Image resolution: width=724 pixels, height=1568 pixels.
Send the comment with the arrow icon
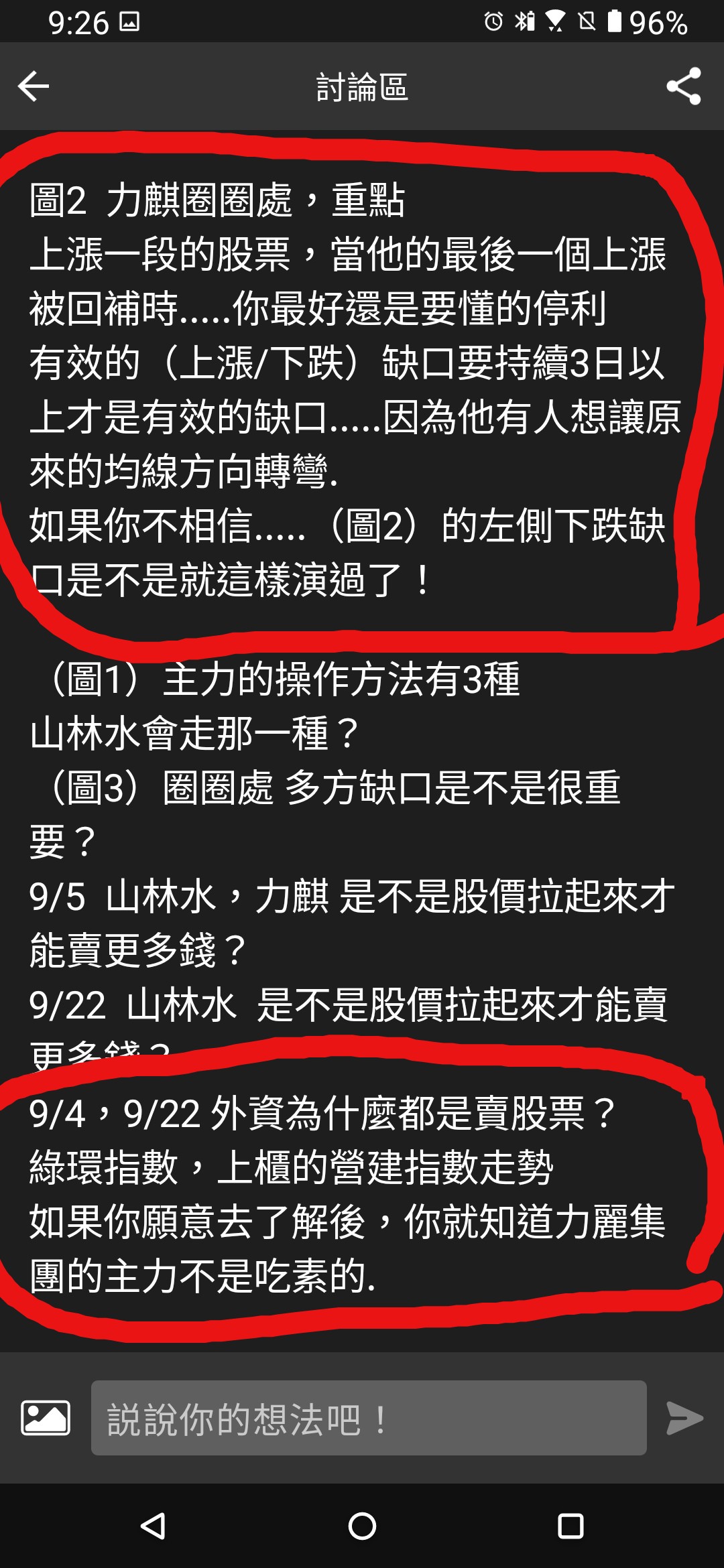click(684, 1418)
